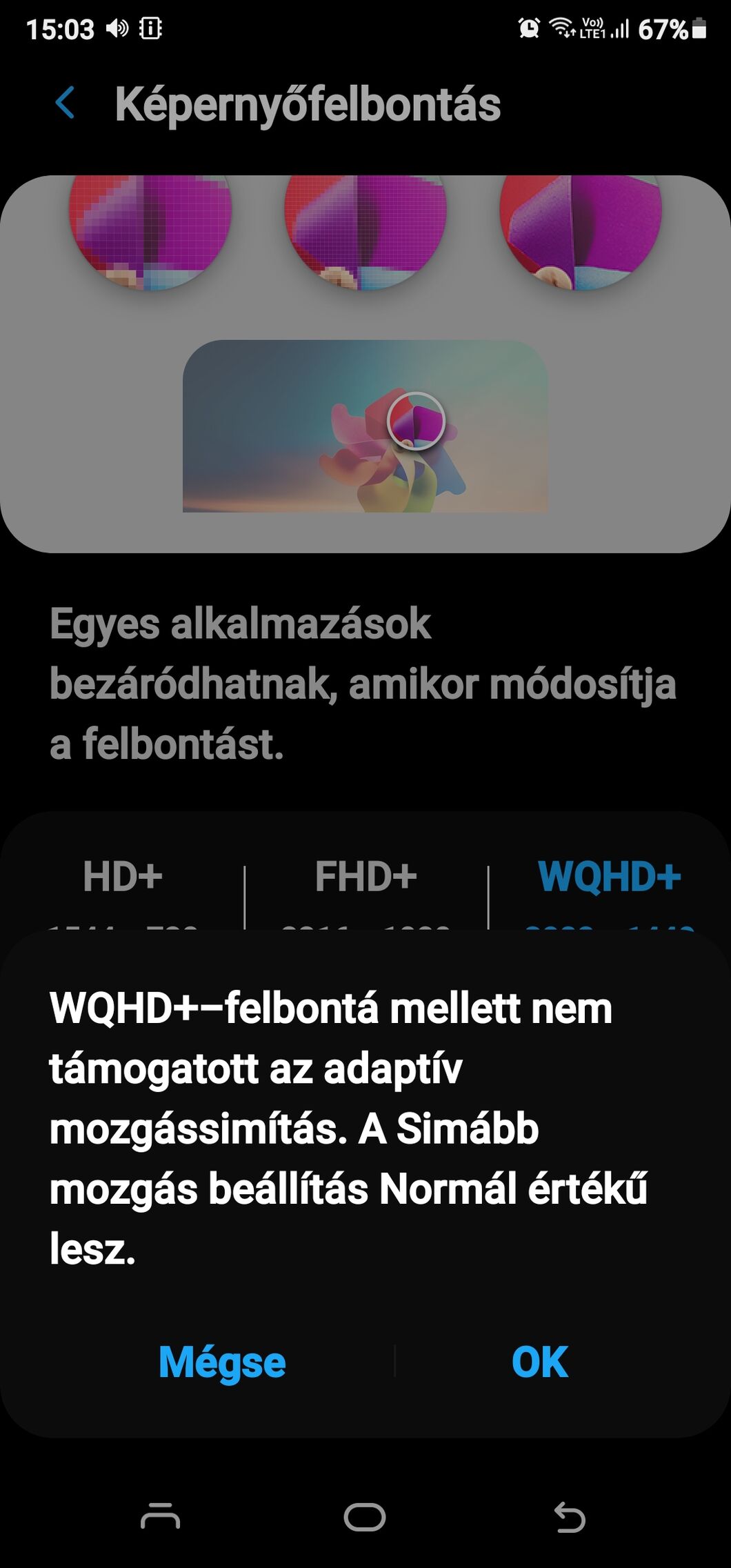Go back from Képernyőfelbontás screen
Viewport: 731px width, 1568px height.
(65, 103)
